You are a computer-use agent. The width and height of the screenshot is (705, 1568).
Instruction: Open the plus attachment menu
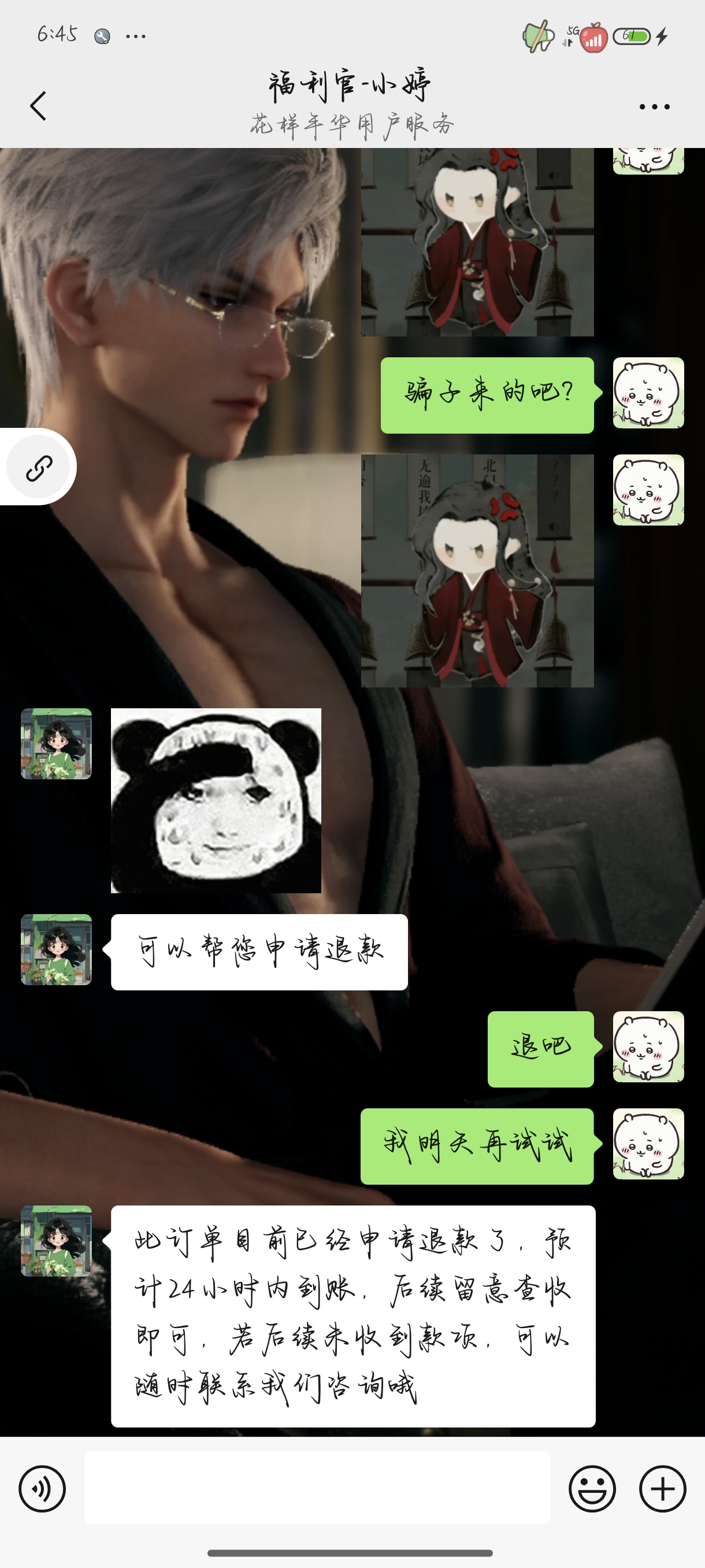click(662, 1489)
